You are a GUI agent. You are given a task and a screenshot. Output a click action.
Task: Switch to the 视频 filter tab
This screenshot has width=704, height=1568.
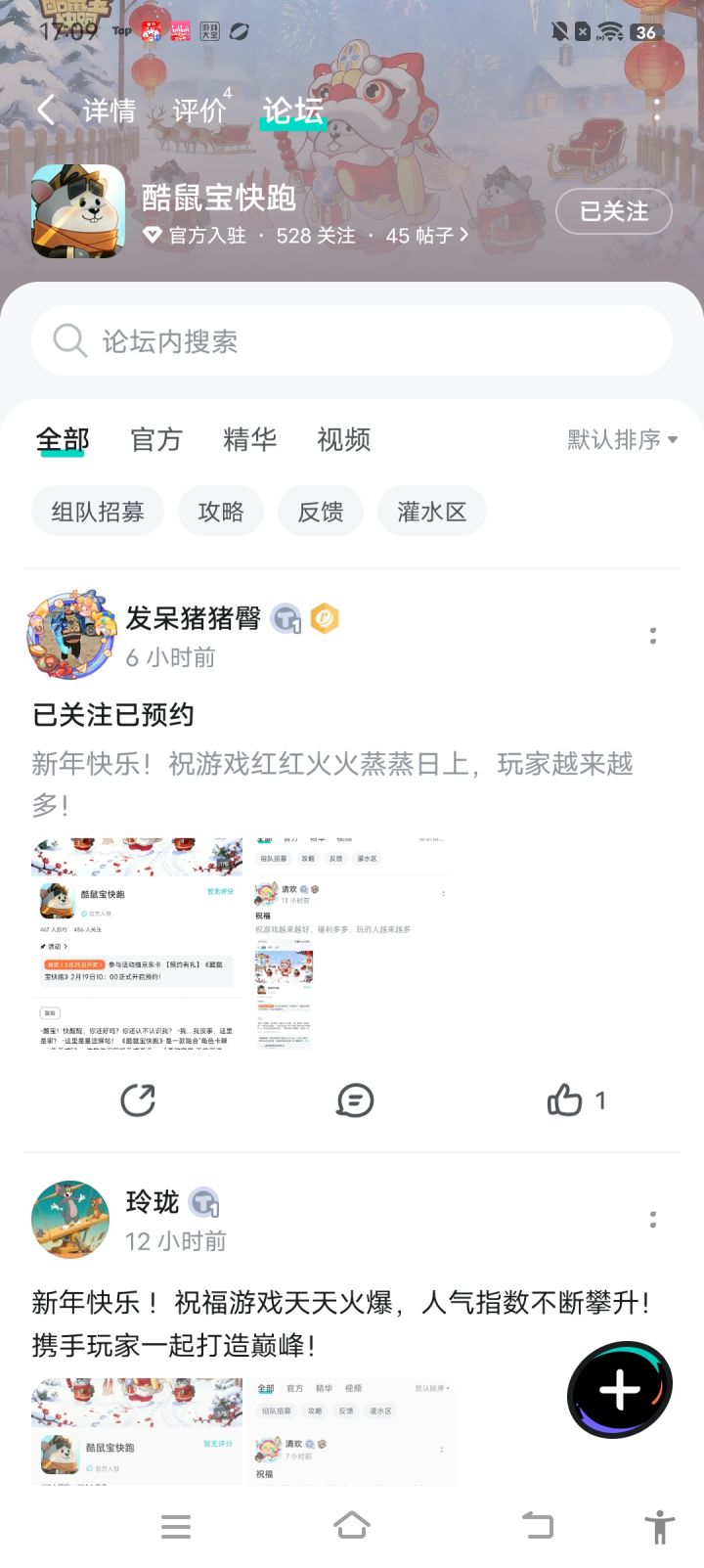click(341, 439)
